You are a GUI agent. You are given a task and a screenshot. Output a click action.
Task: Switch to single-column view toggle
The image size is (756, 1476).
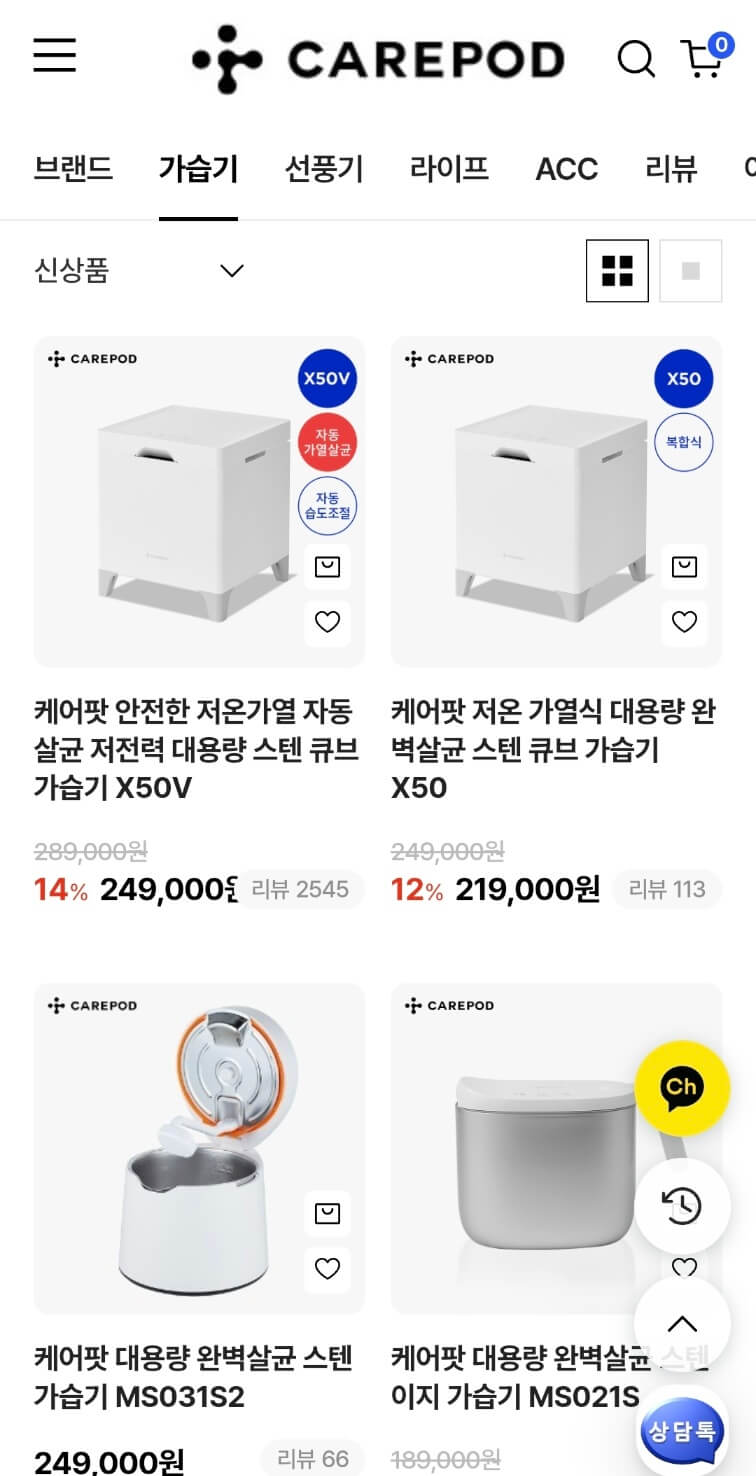[x=690, y=270]
